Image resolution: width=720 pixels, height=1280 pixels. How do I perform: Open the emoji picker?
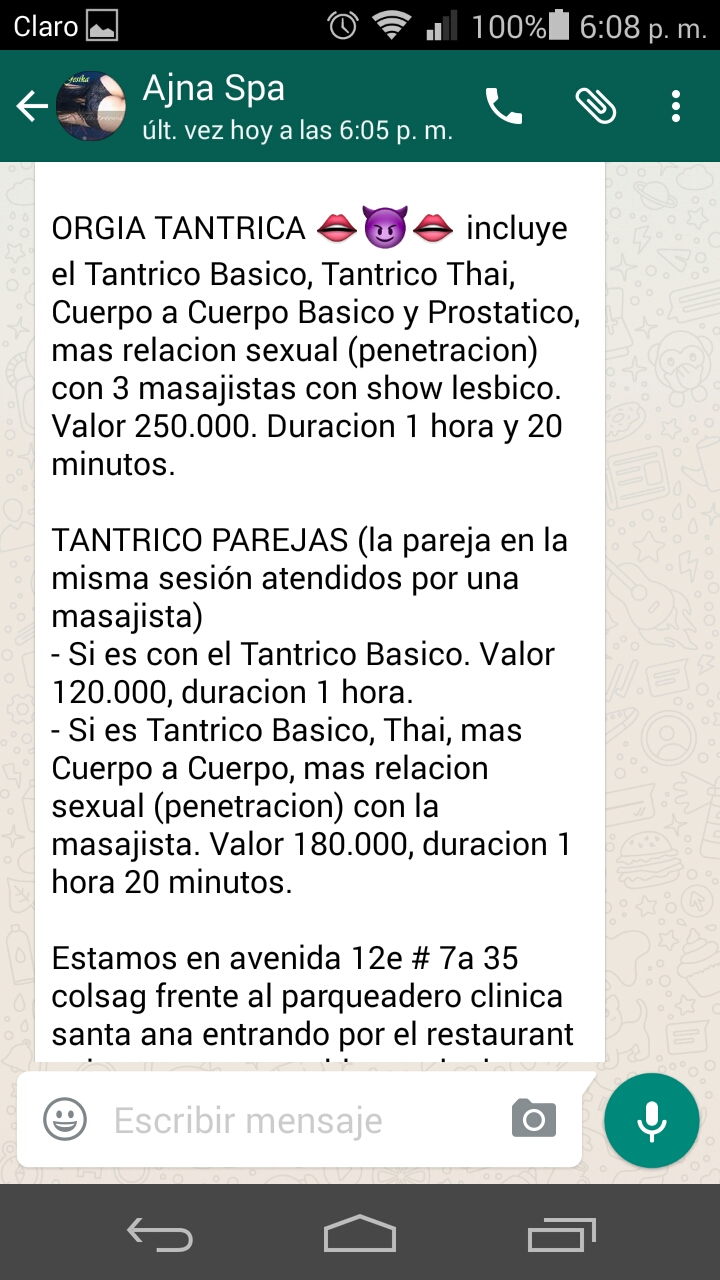click(x=65, y=1119)
